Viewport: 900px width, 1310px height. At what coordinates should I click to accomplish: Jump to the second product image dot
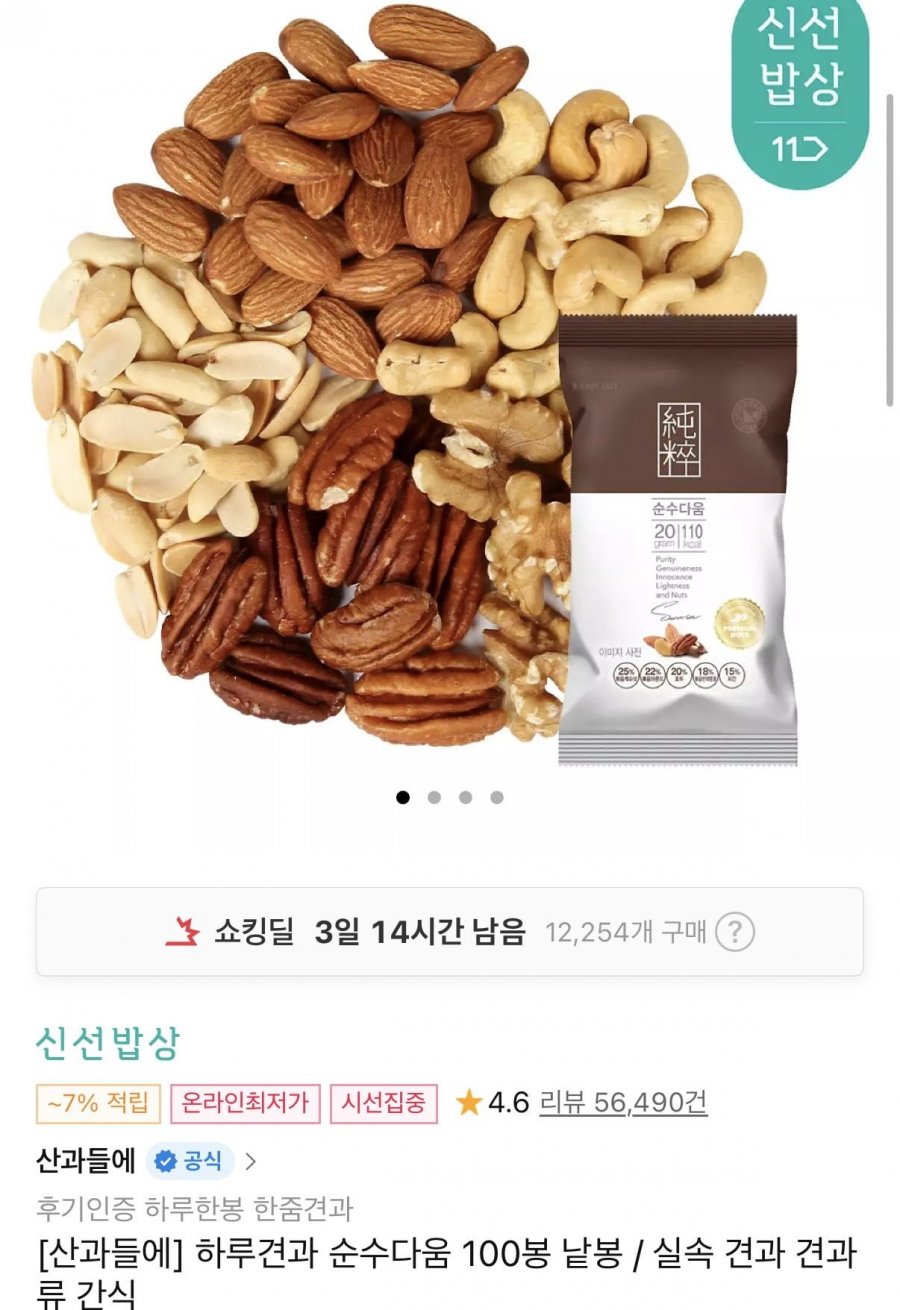pos(434,797)
